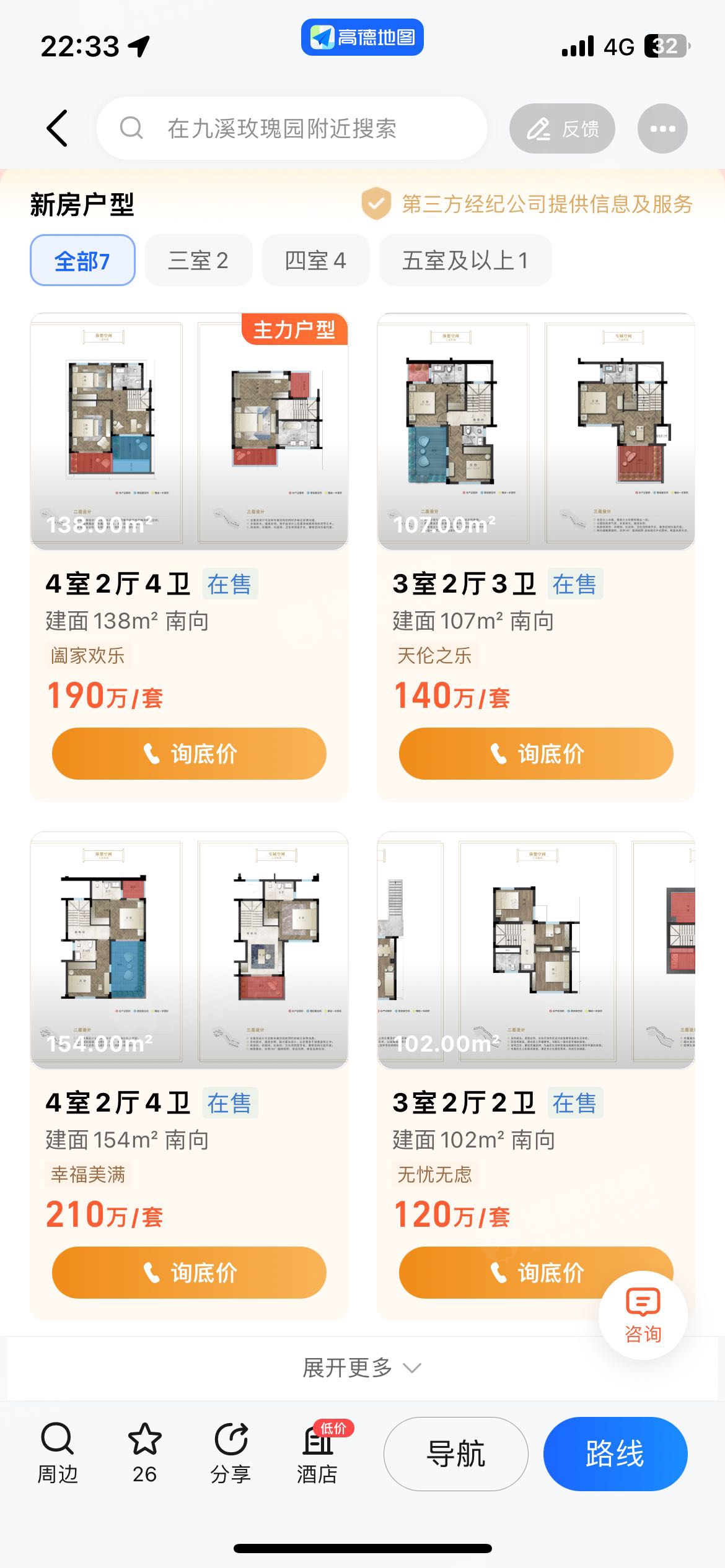
Task: Open the 反馈 feedback button
Action: click(x=562, y=128)
